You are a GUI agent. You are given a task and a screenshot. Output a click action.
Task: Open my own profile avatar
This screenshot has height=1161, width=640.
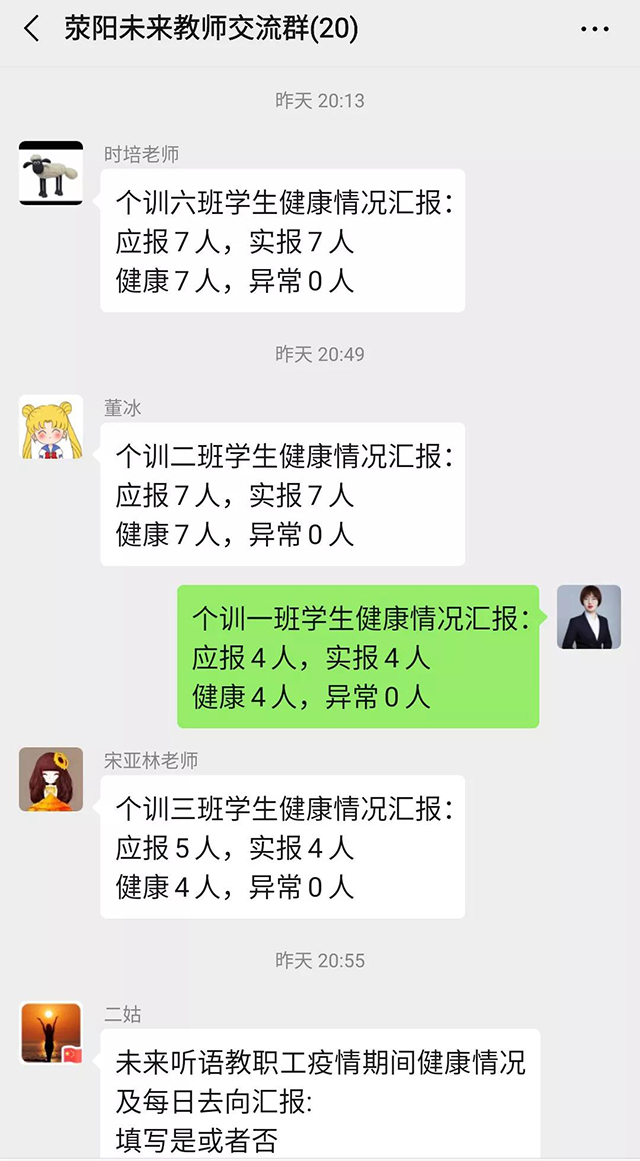589,617
